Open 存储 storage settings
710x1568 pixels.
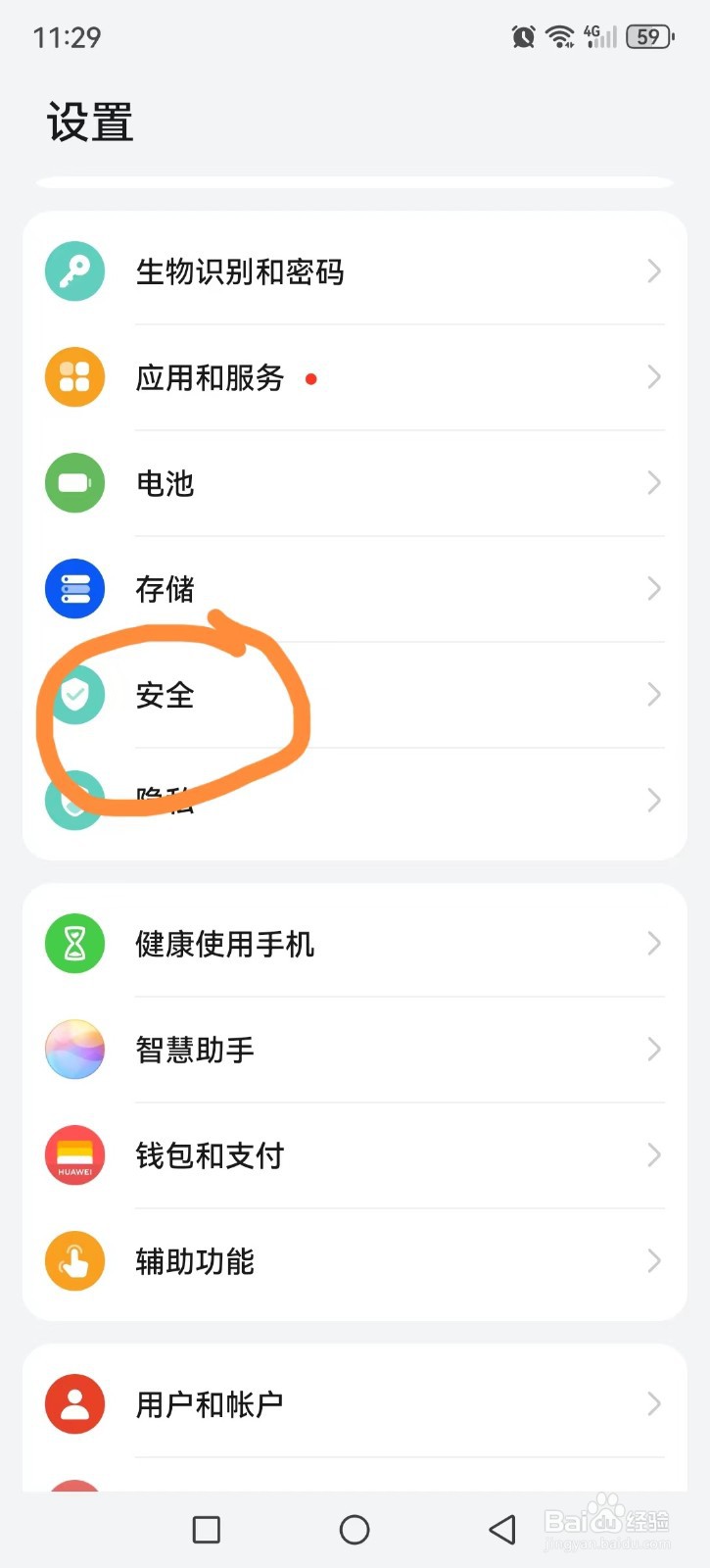coord(353,589)
